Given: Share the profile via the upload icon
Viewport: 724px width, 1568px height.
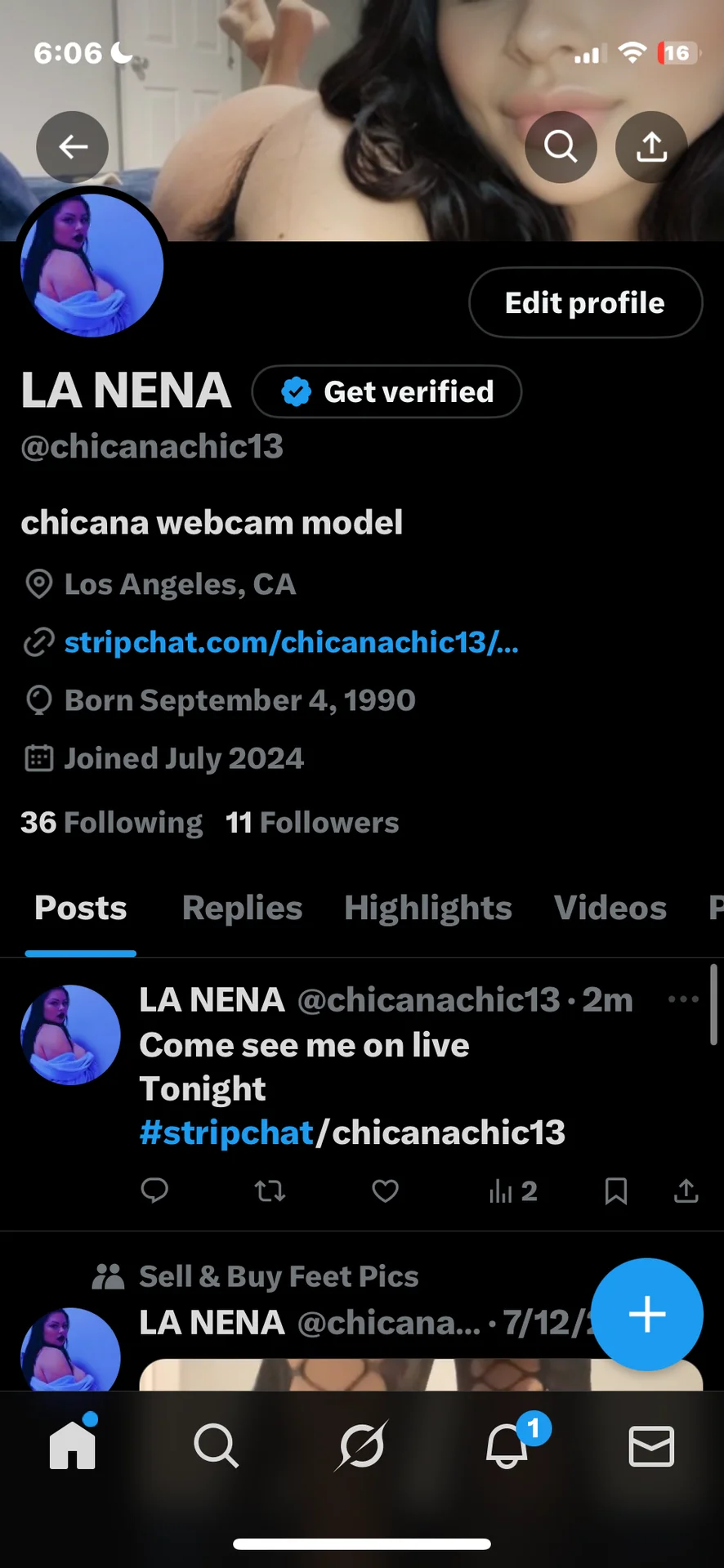Looking at the screenshot, I should [651, 147].
